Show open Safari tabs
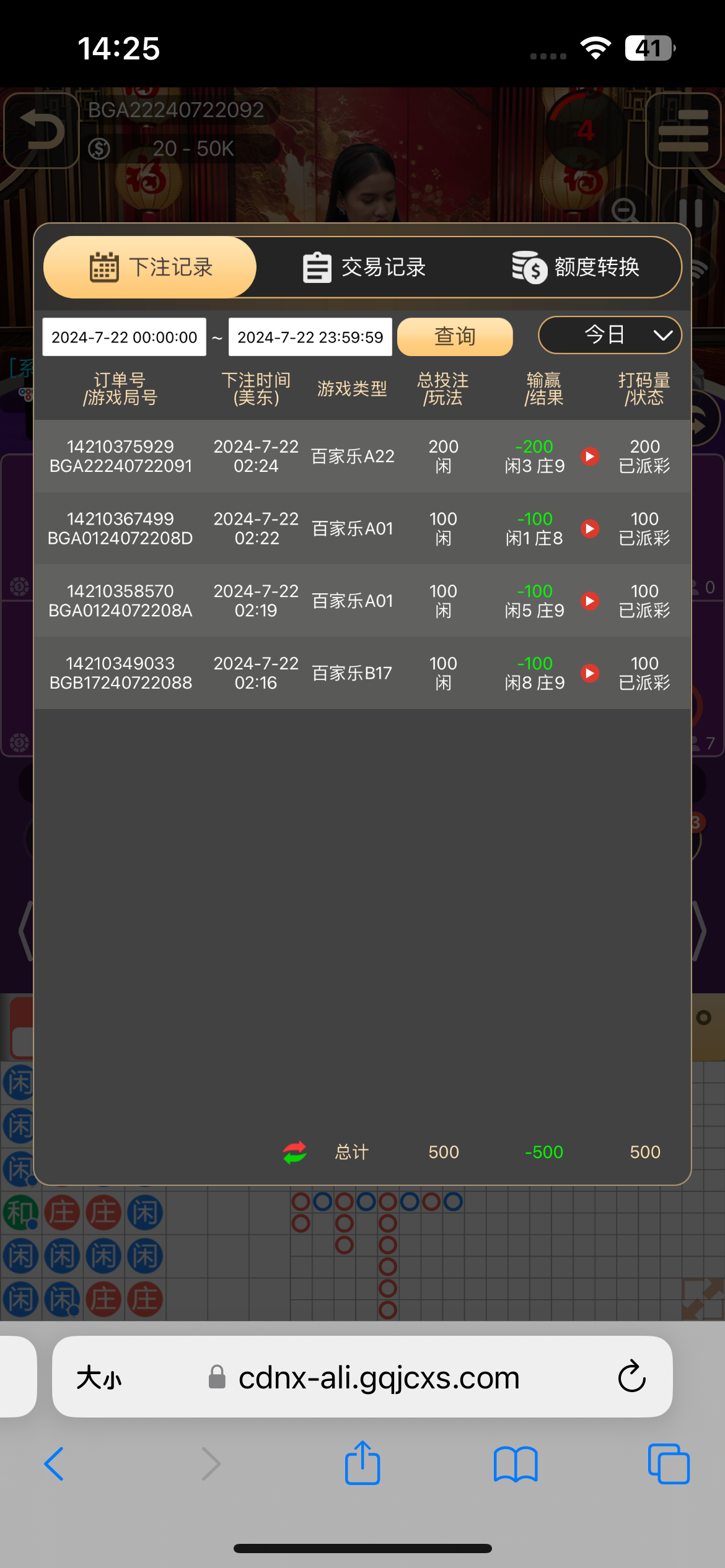Screen dimensions: 725x1568 [x=668, y=1464]
